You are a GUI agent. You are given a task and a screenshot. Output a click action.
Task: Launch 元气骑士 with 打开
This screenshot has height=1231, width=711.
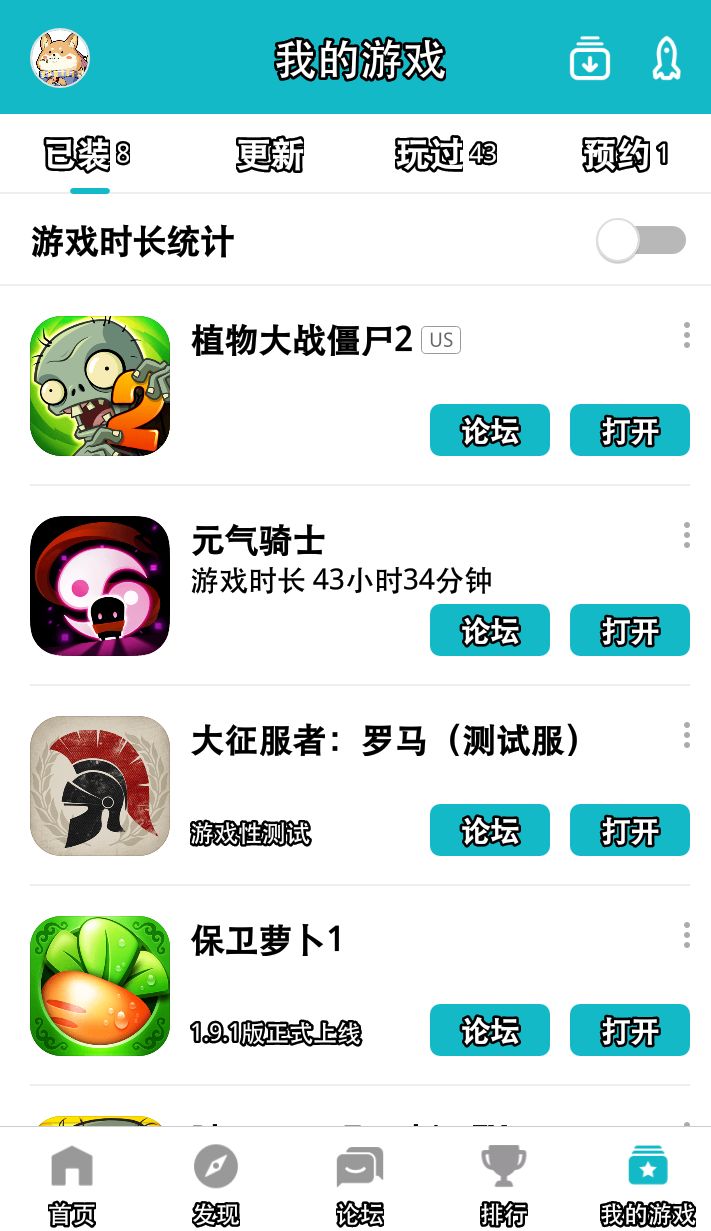630,630
